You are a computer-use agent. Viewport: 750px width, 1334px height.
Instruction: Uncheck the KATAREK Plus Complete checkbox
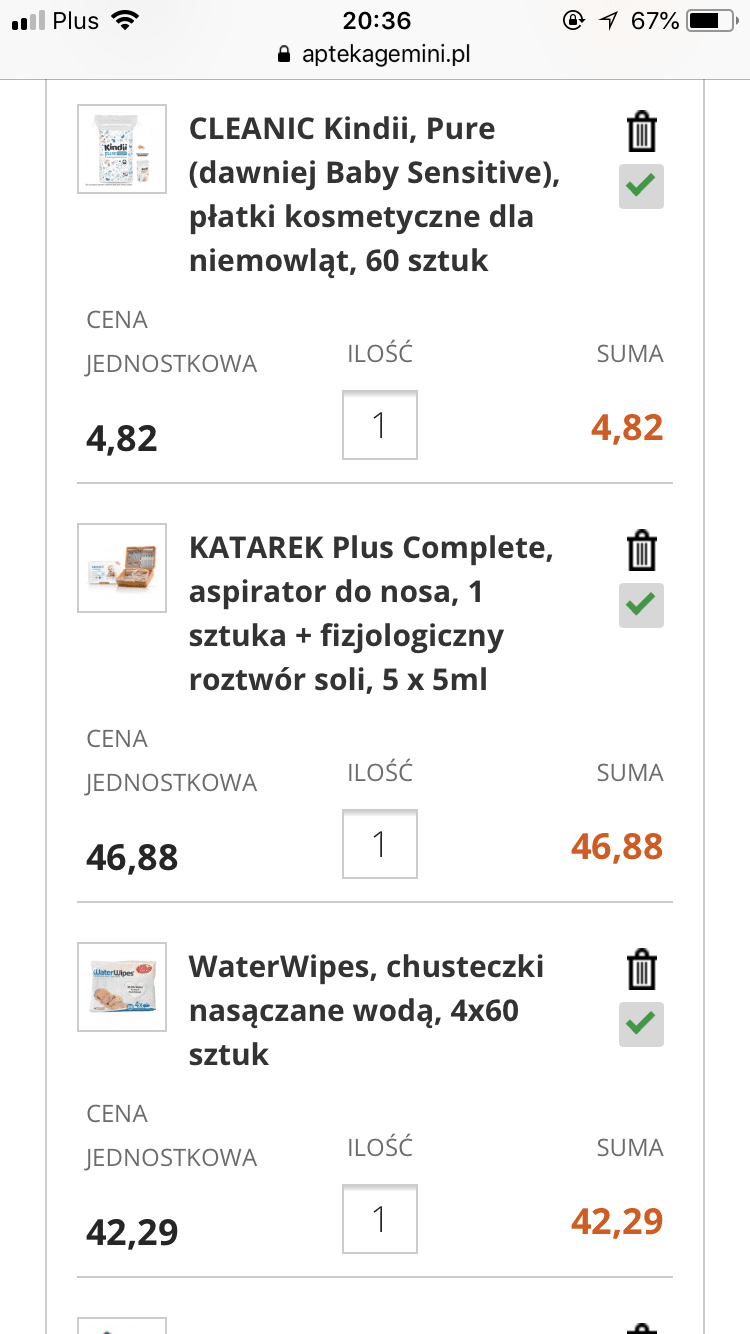pos(641,605)
